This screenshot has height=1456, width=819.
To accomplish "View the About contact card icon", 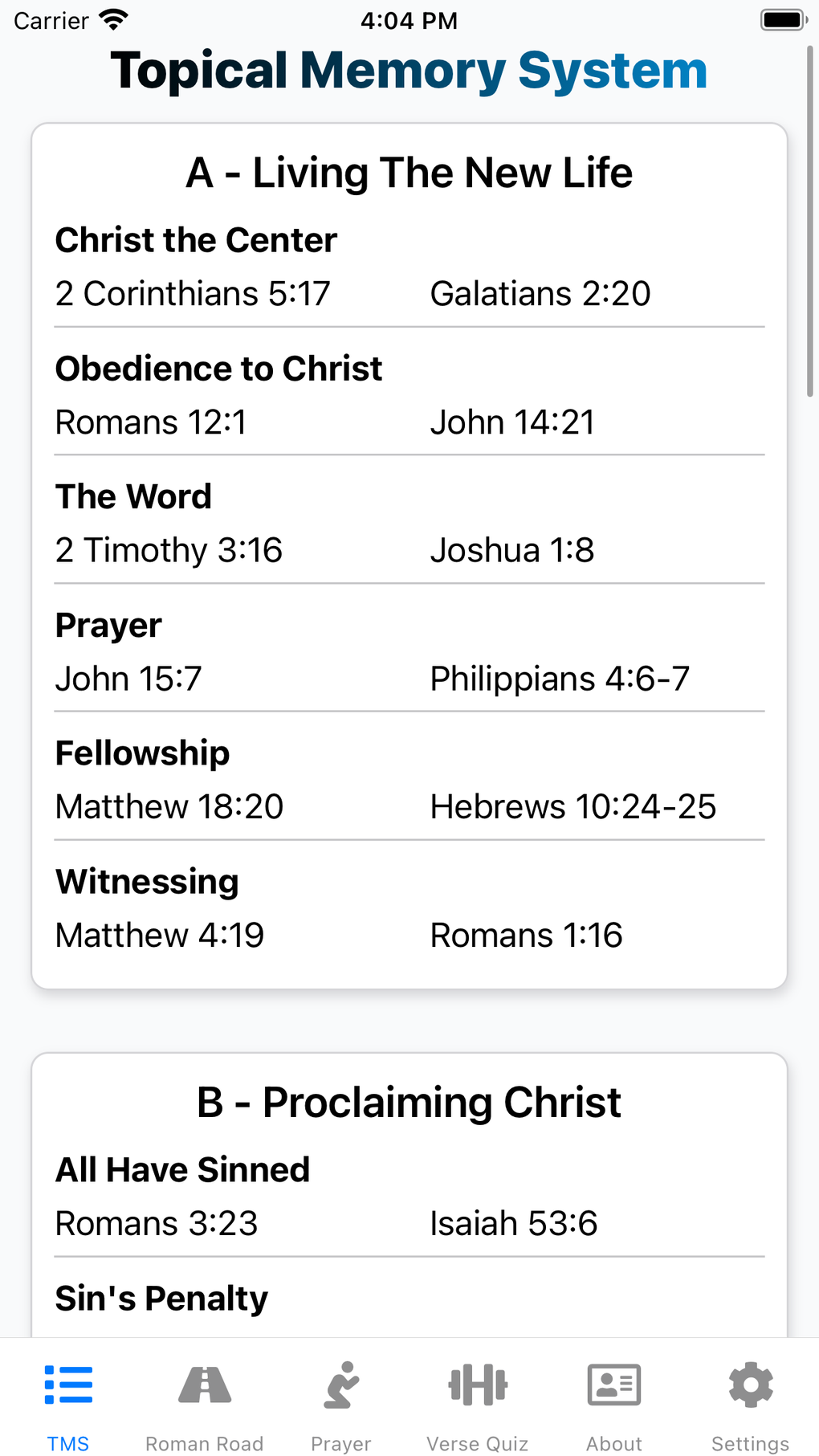I will 613,1385.
